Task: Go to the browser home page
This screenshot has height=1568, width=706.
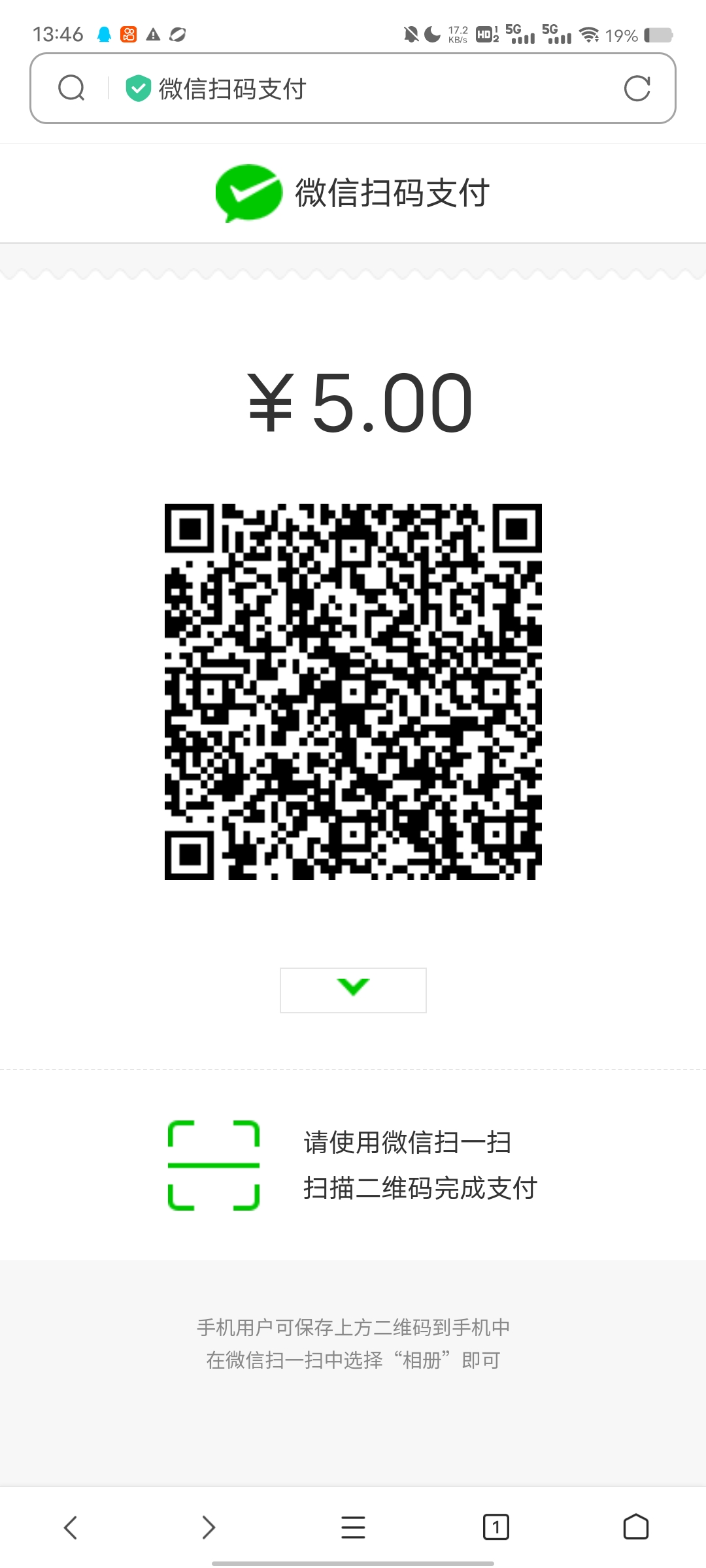Action: [635, 1527]
